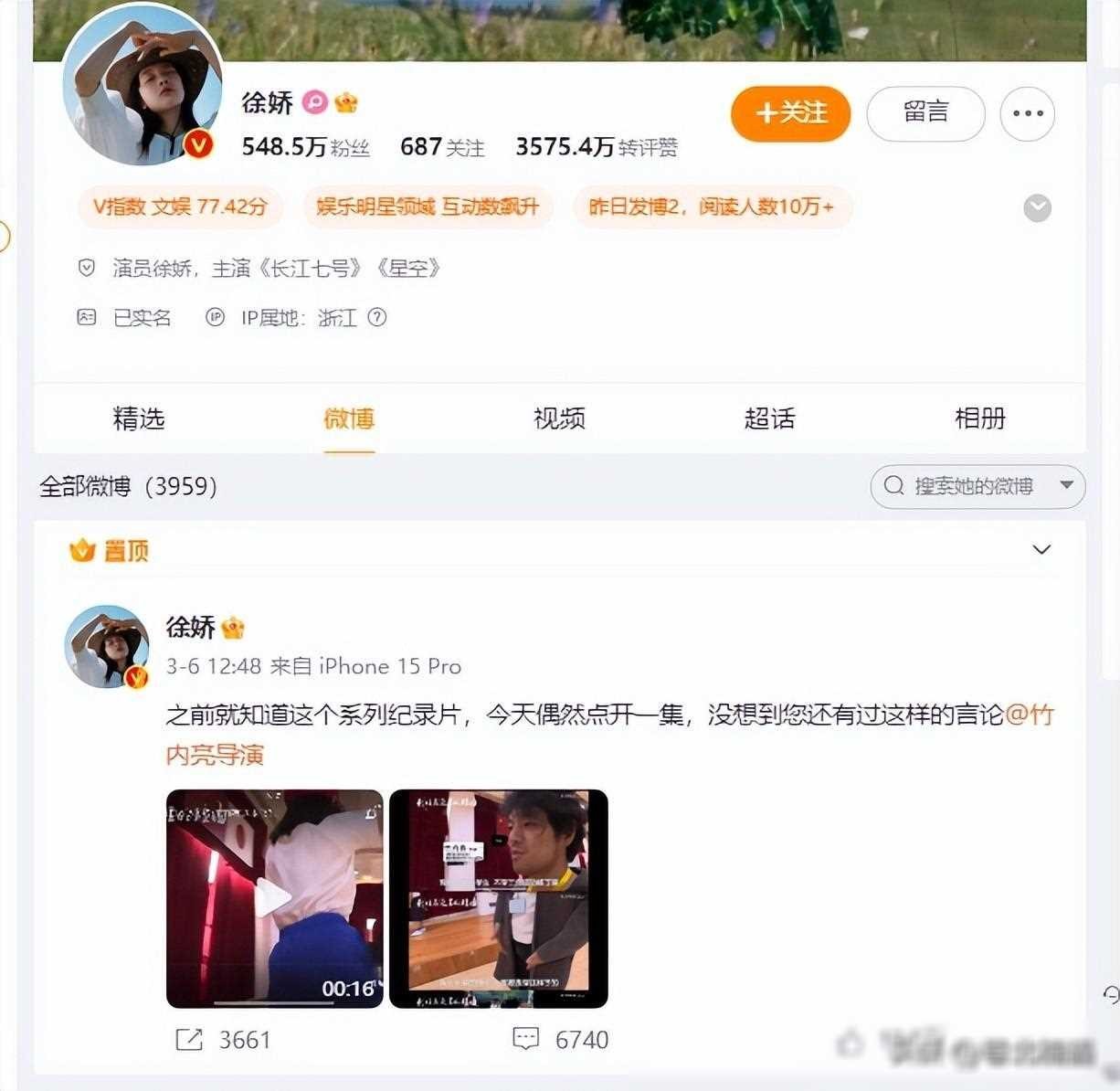
Task: Repost the pinned post with 3661 shares
Action: [x=223, y=1040]
